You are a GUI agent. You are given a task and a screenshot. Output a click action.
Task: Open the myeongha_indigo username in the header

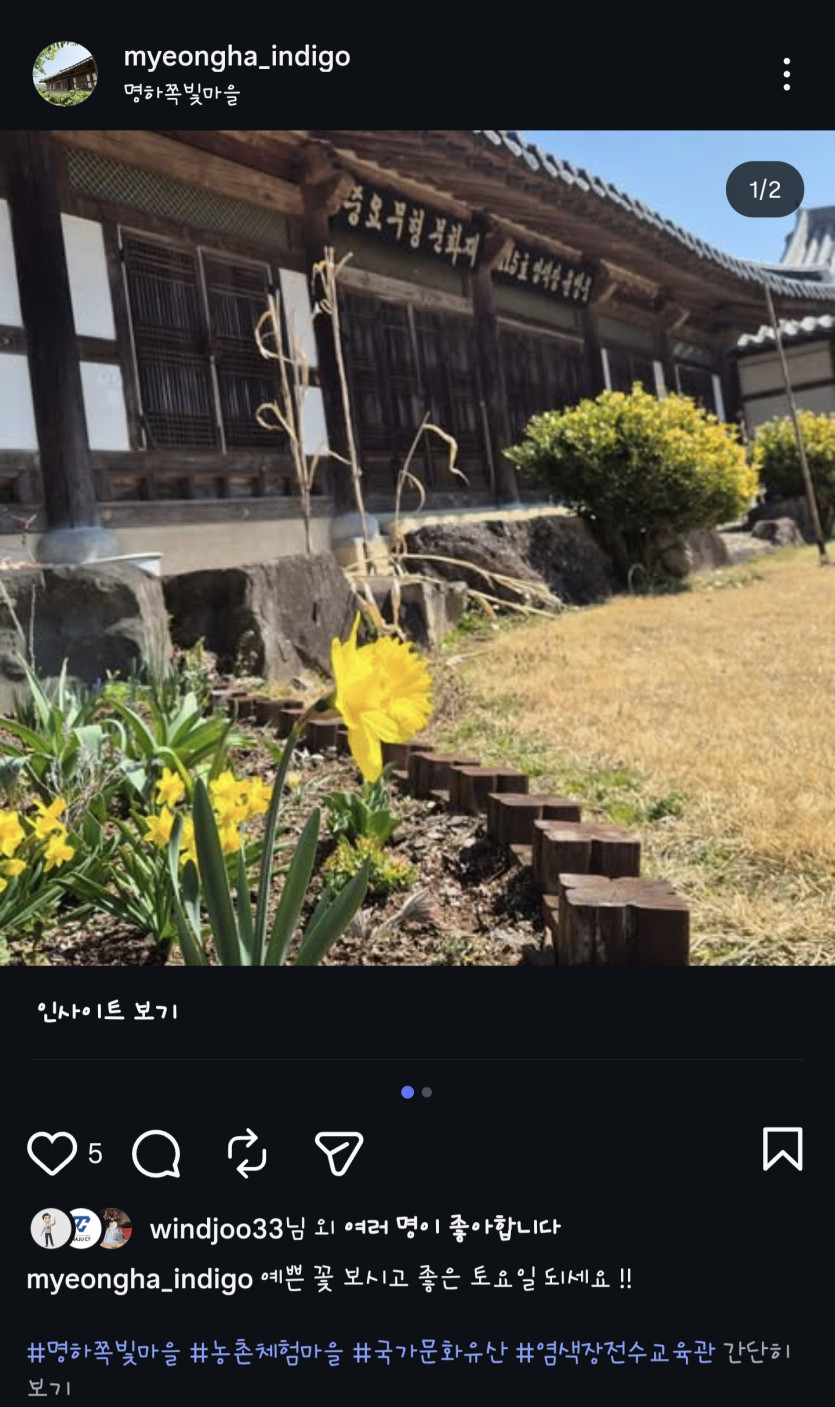click(x=237, y=57)
